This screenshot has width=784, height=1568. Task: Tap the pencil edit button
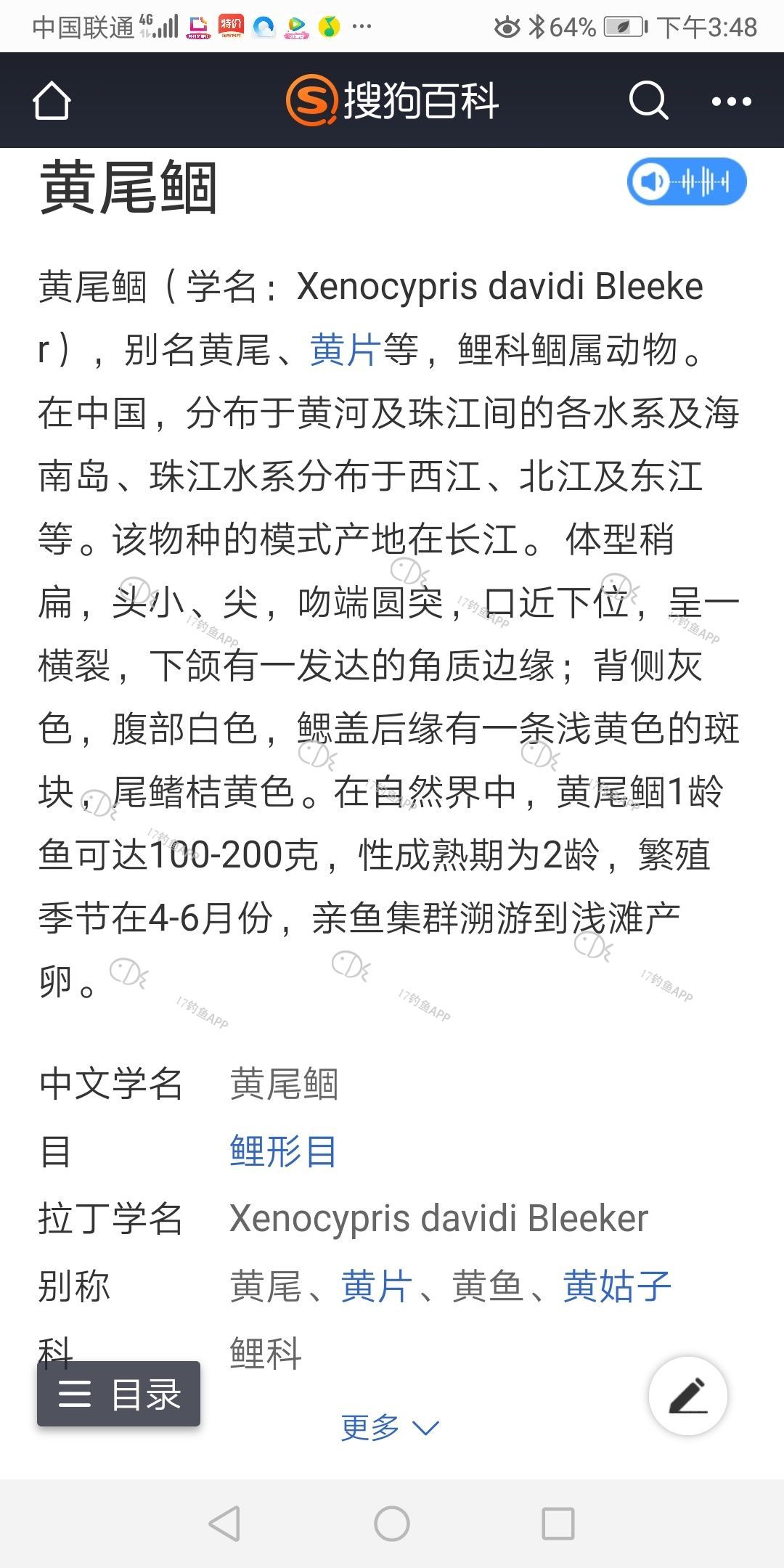(x=687, y=1395)
